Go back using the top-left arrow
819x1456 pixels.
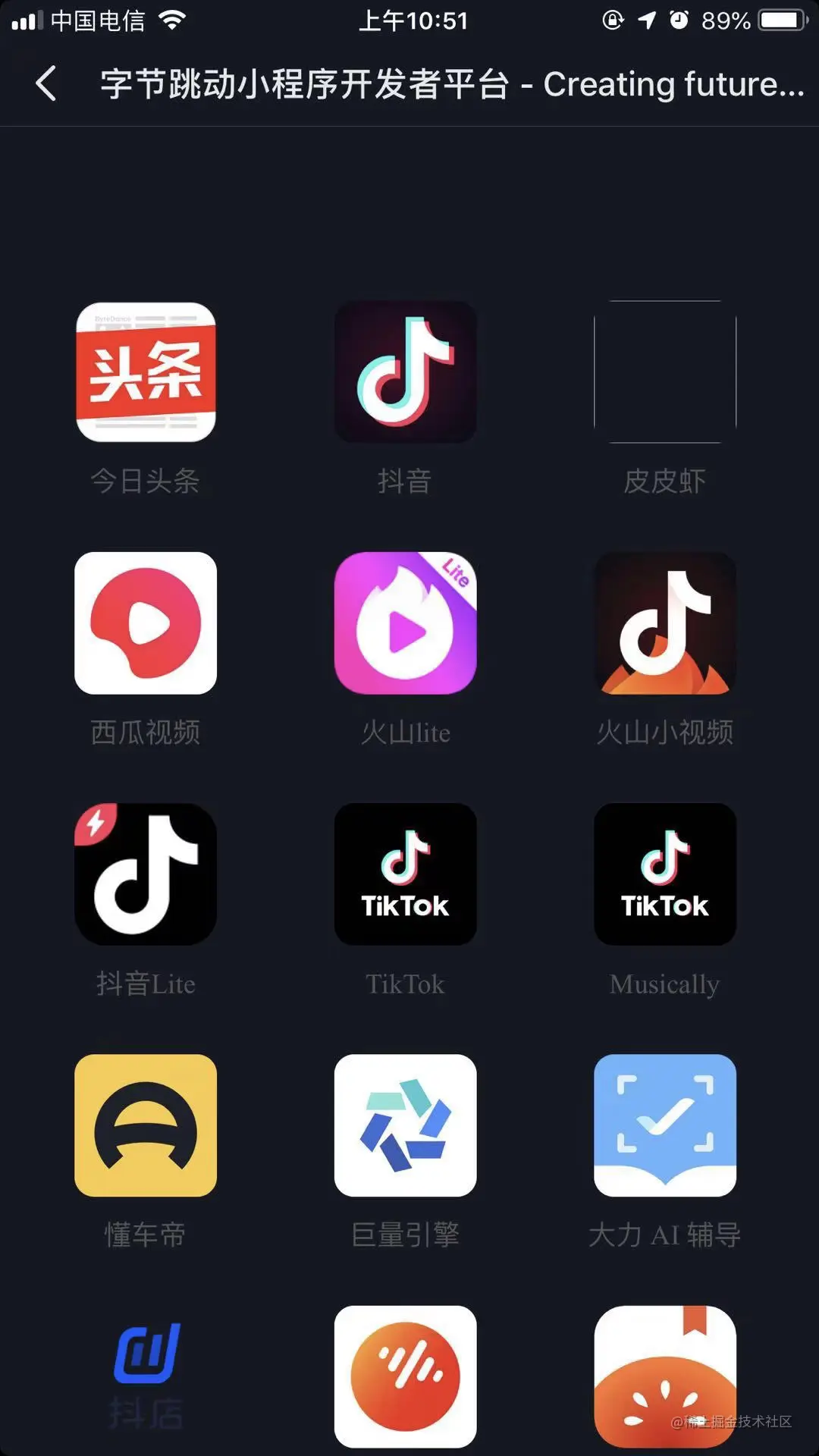tap(46, 83)
